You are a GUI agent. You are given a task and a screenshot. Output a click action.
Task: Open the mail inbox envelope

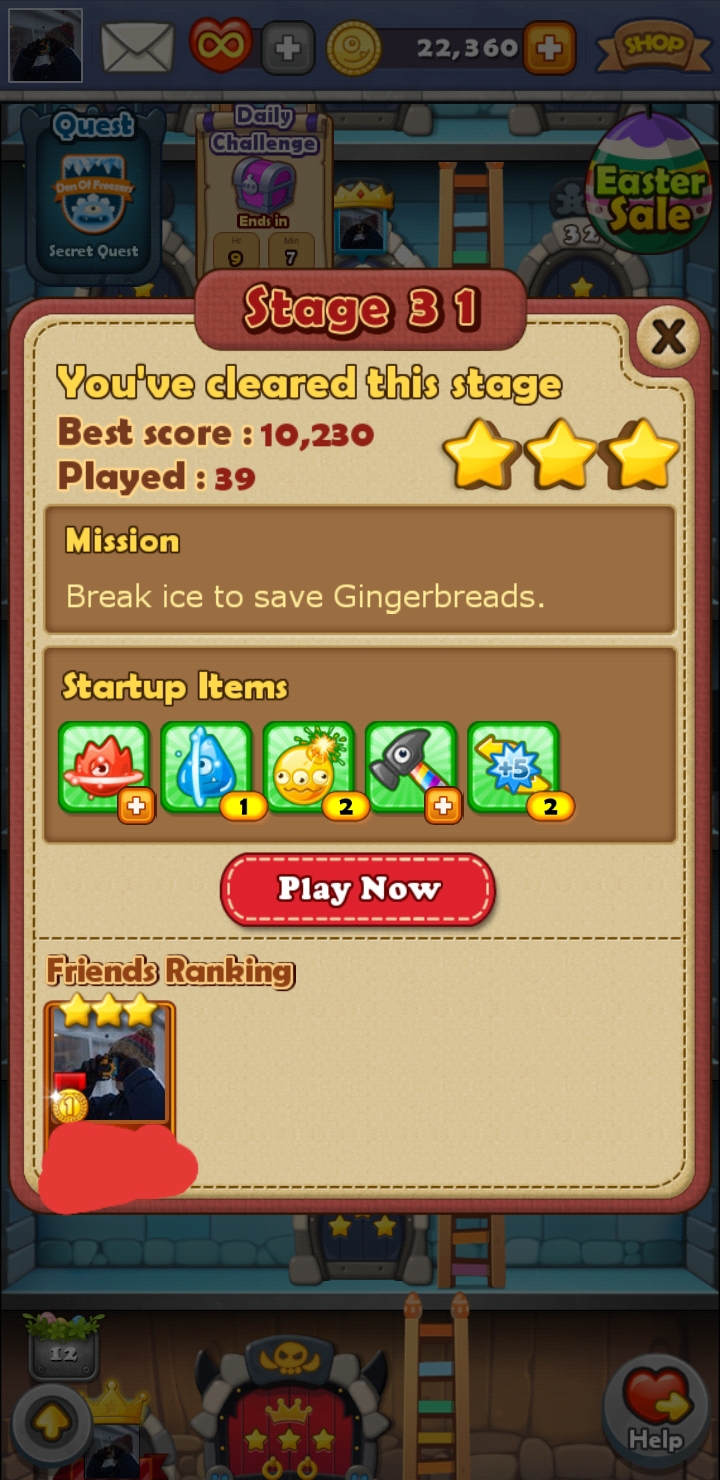[x=137, y=46]
